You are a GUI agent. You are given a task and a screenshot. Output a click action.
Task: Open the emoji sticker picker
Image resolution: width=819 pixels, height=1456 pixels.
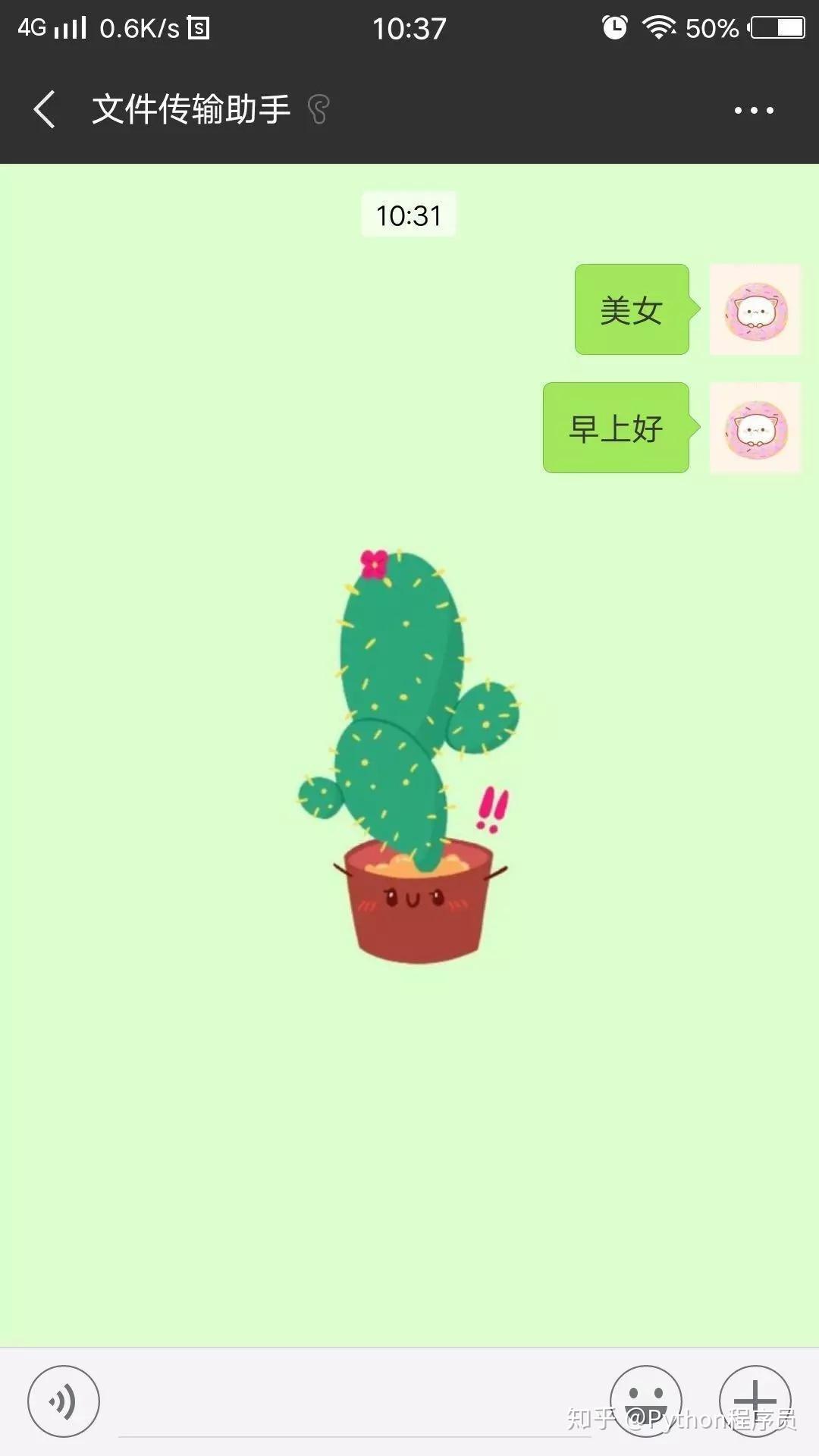click(x=645, y=1400)
